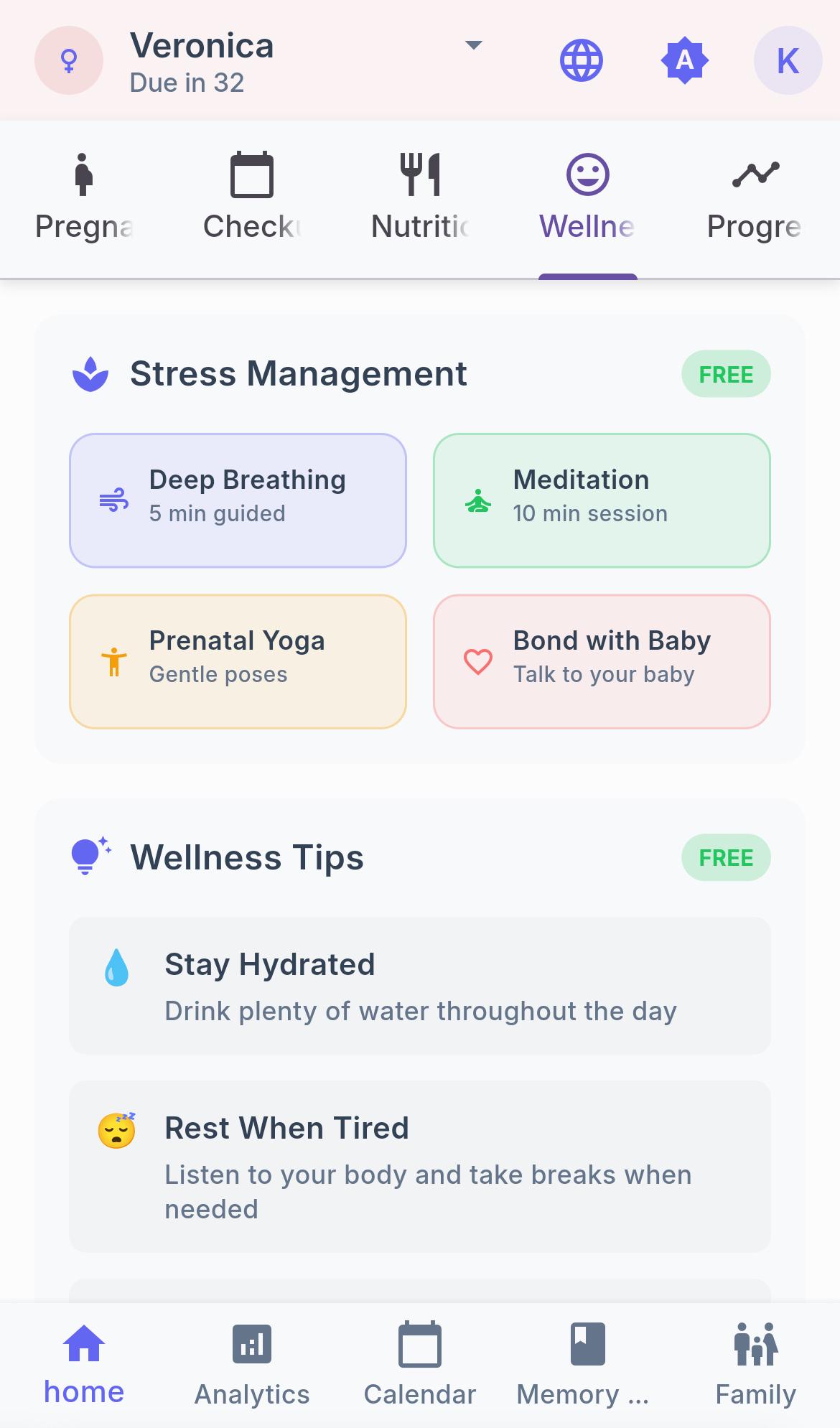Toggle the auto brightness theme icon
The width and height of the screenshot is (840, 1428).
684,60
